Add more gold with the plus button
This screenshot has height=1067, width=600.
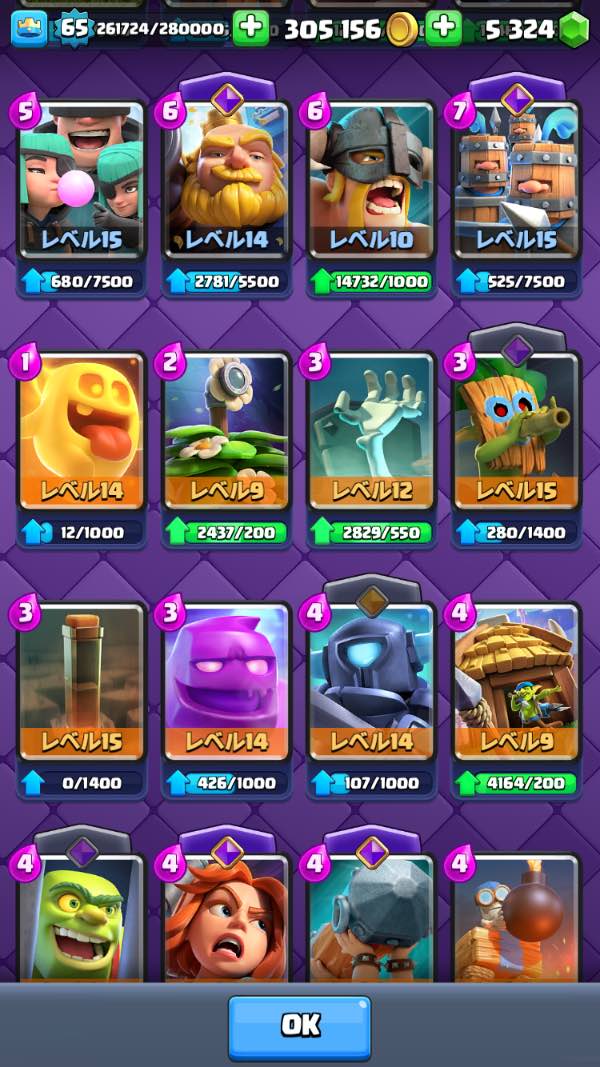tap(251, 28)
